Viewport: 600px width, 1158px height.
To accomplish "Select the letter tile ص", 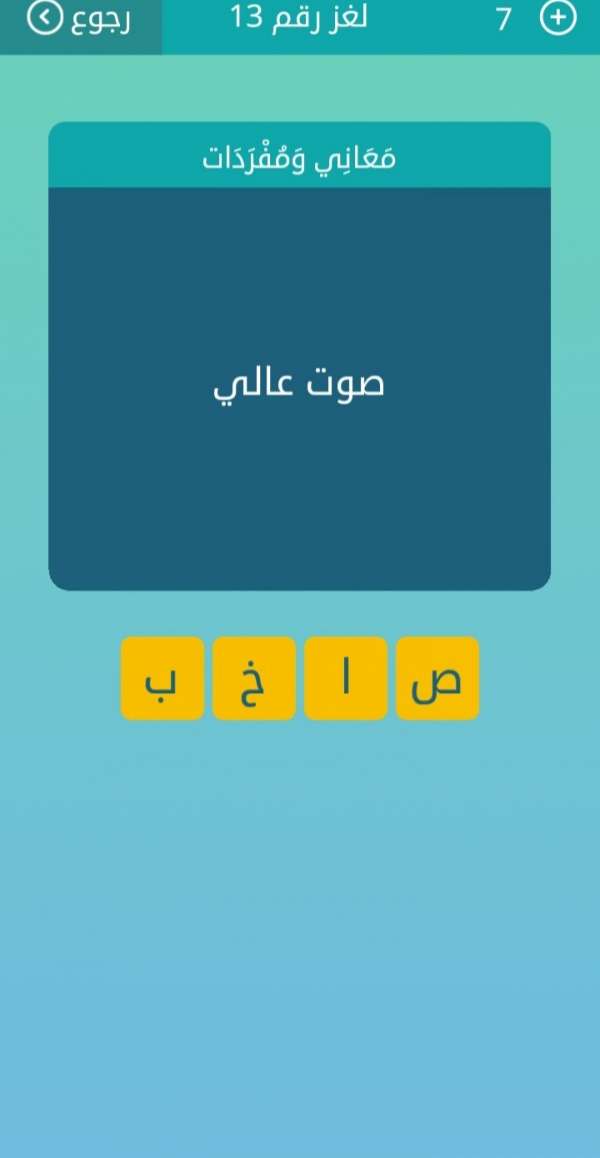I will [x=437, y=679].
